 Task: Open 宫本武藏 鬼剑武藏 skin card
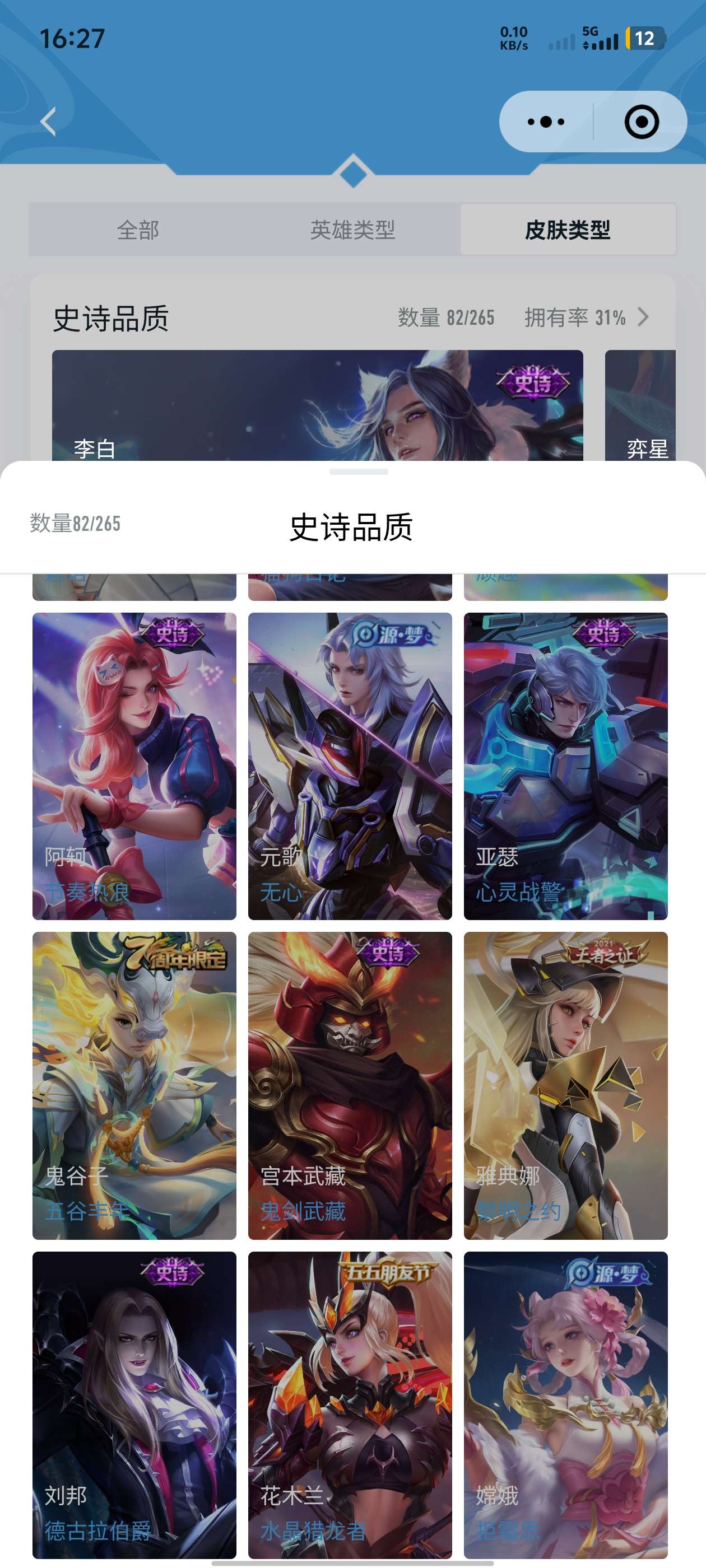[x=350, y=1085]
